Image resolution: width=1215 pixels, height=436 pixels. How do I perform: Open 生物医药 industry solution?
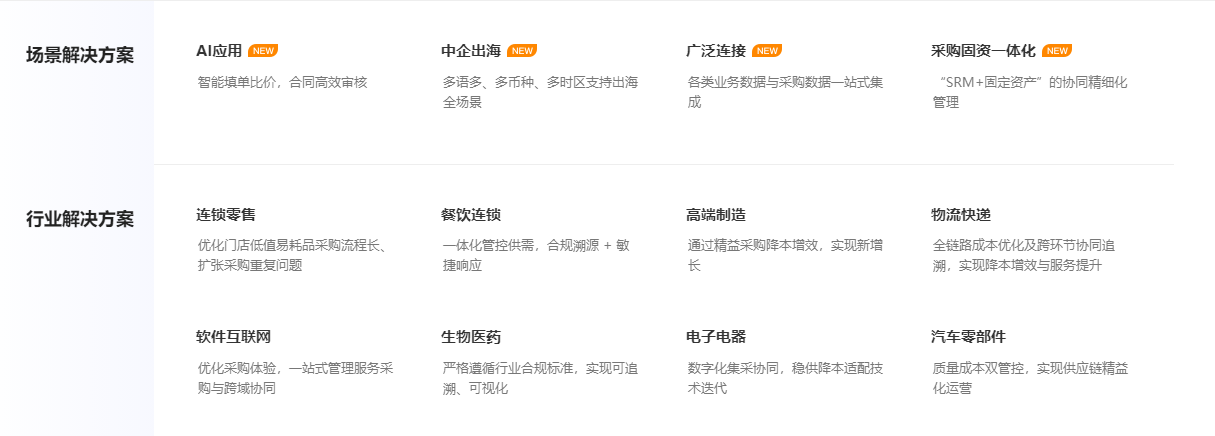[471, 337]
